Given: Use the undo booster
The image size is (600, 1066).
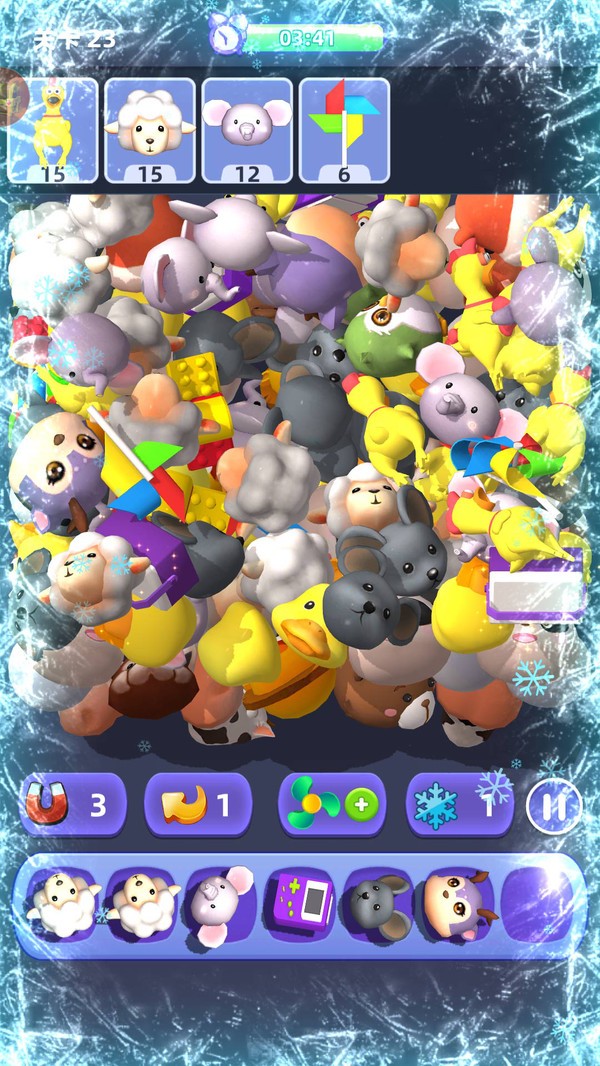Looking at the screenshot, I should (x=198, y=804).
